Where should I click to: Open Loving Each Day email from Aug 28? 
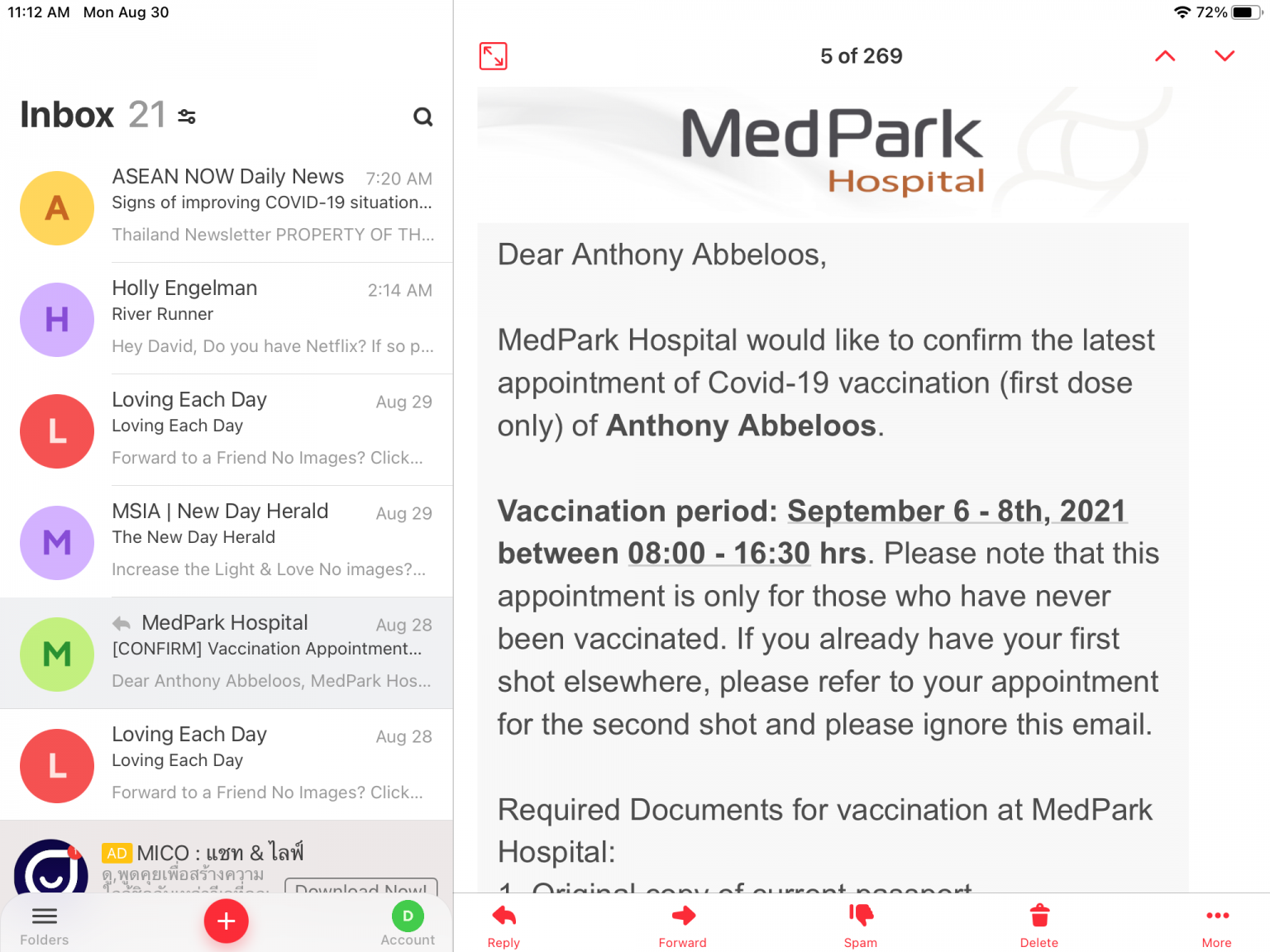pyautogui.click(x=272, y=764)
